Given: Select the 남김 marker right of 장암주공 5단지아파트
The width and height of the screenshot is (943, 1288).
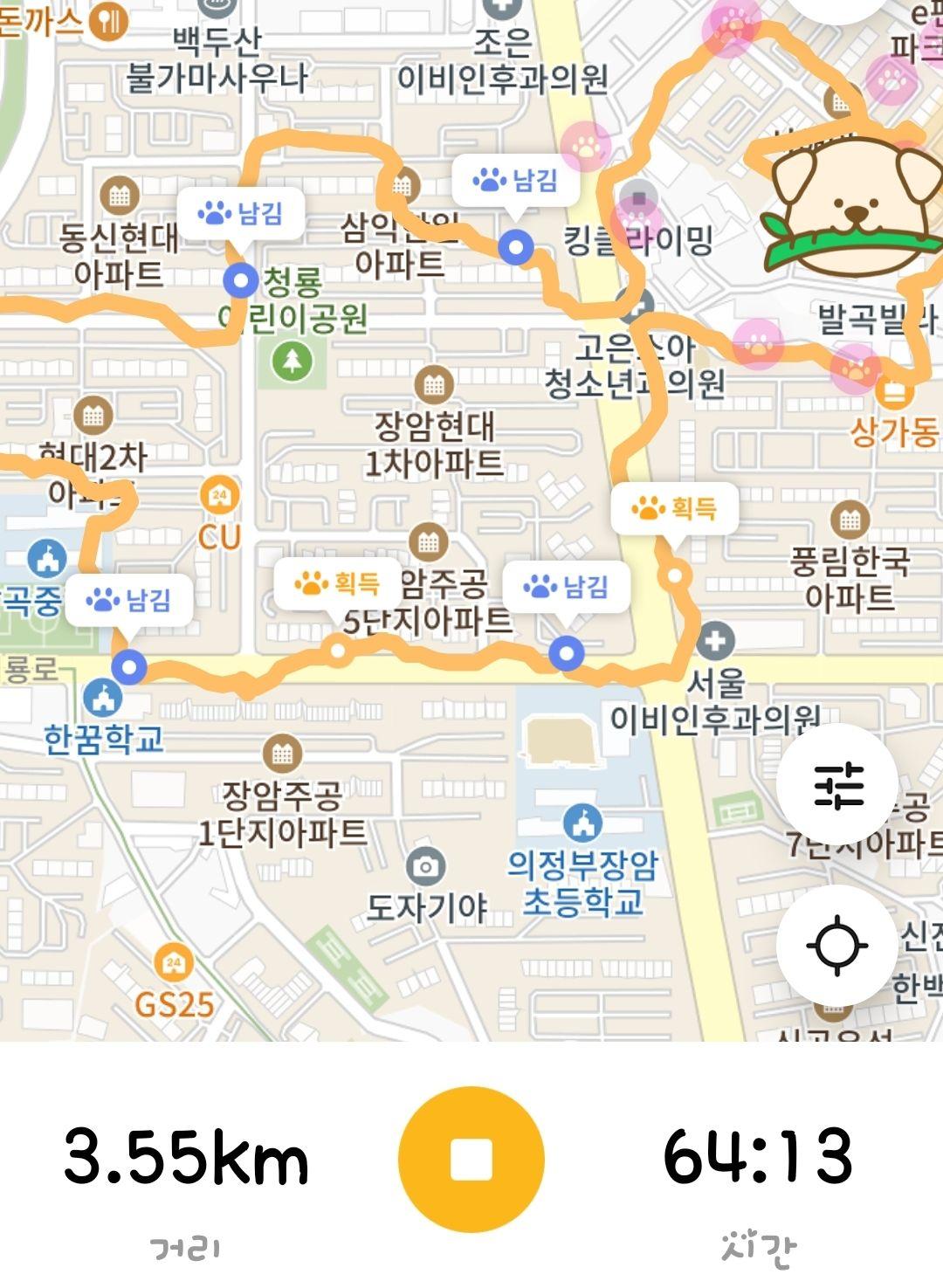Looking at the screenshot, I should 566,588.
